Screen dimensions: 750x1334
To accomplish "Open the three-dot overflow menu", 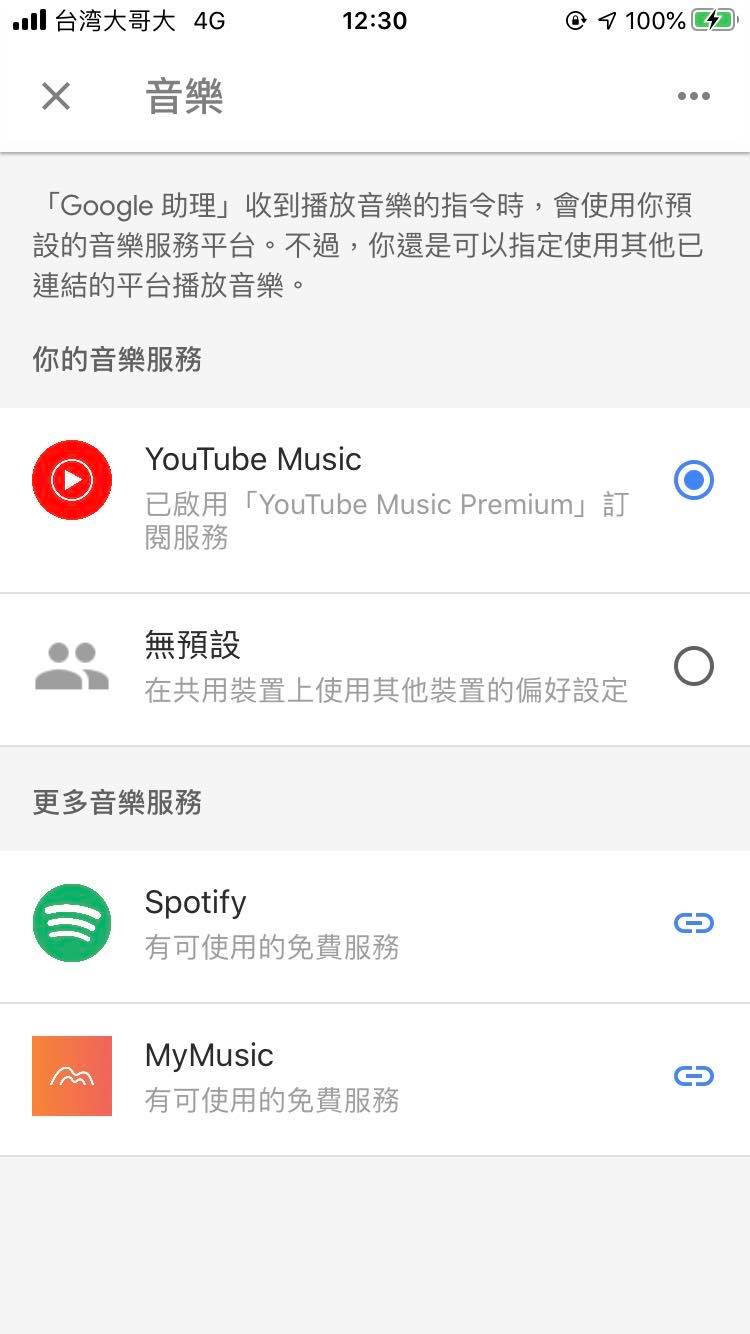I will click(693, 96).
